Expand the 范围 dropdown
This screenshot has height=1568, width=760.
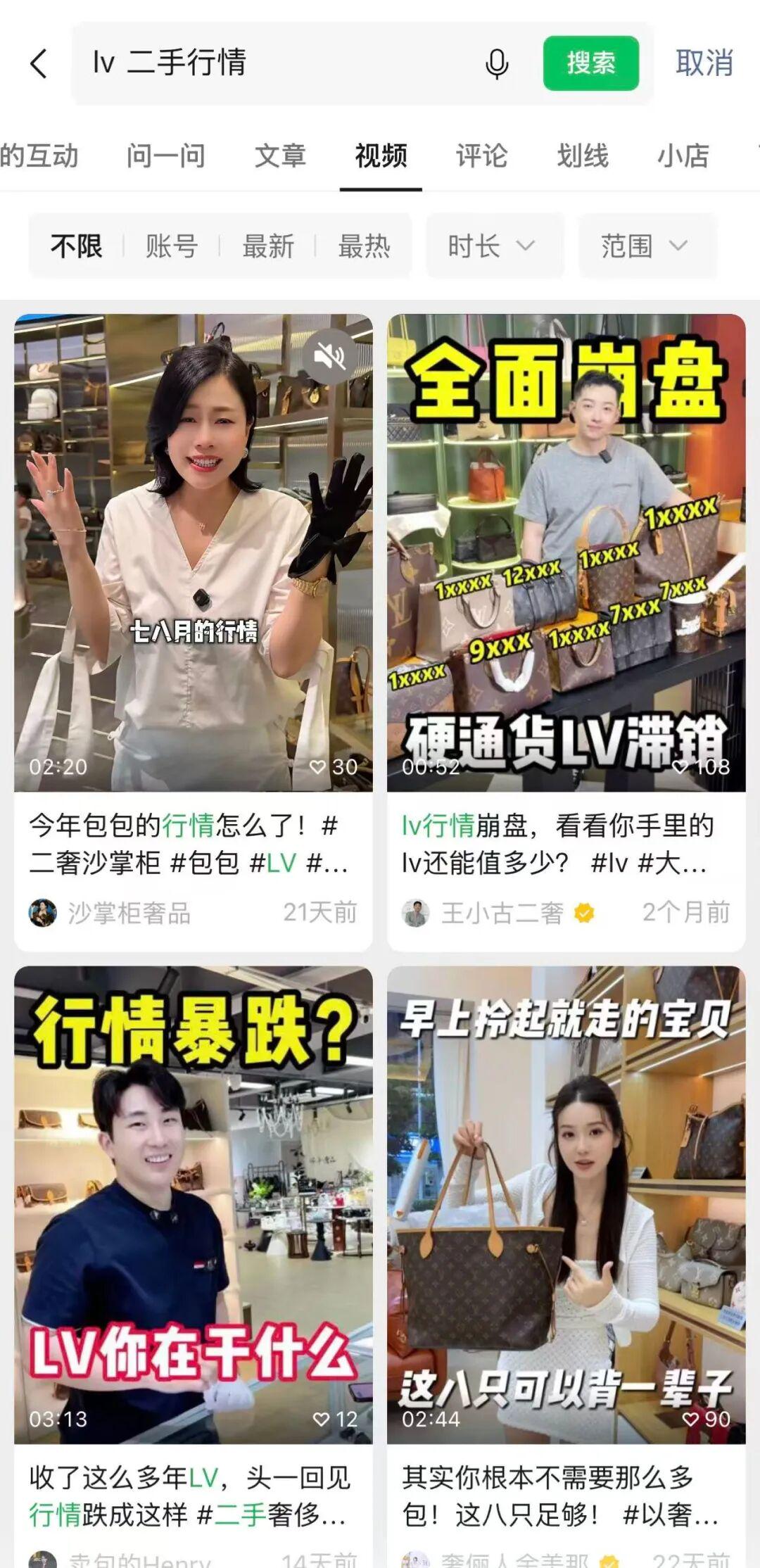(647, 246)
